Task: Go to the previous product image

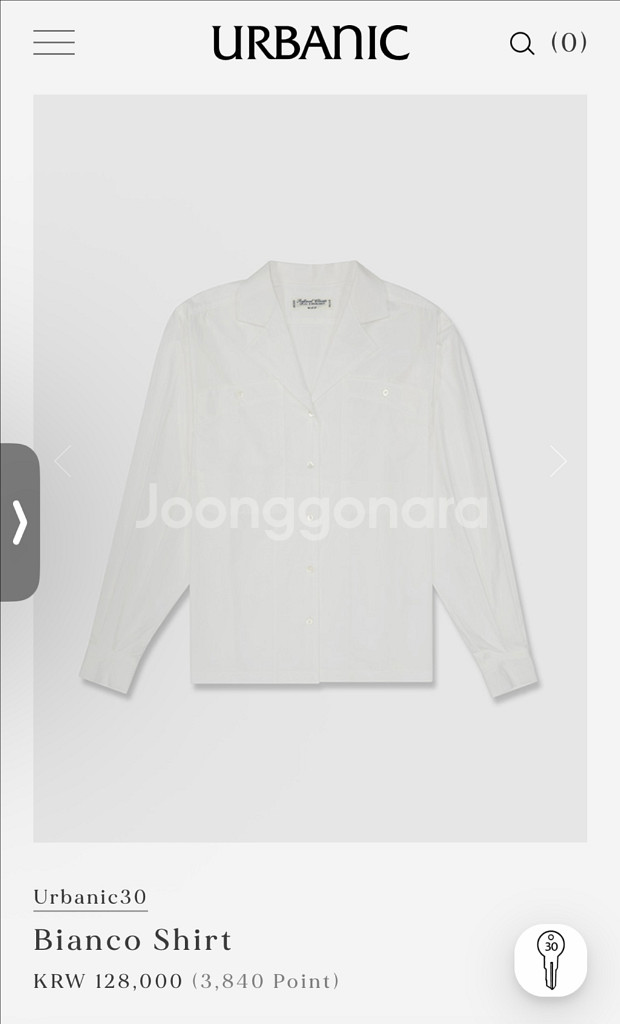Action: tap(63, 461)
